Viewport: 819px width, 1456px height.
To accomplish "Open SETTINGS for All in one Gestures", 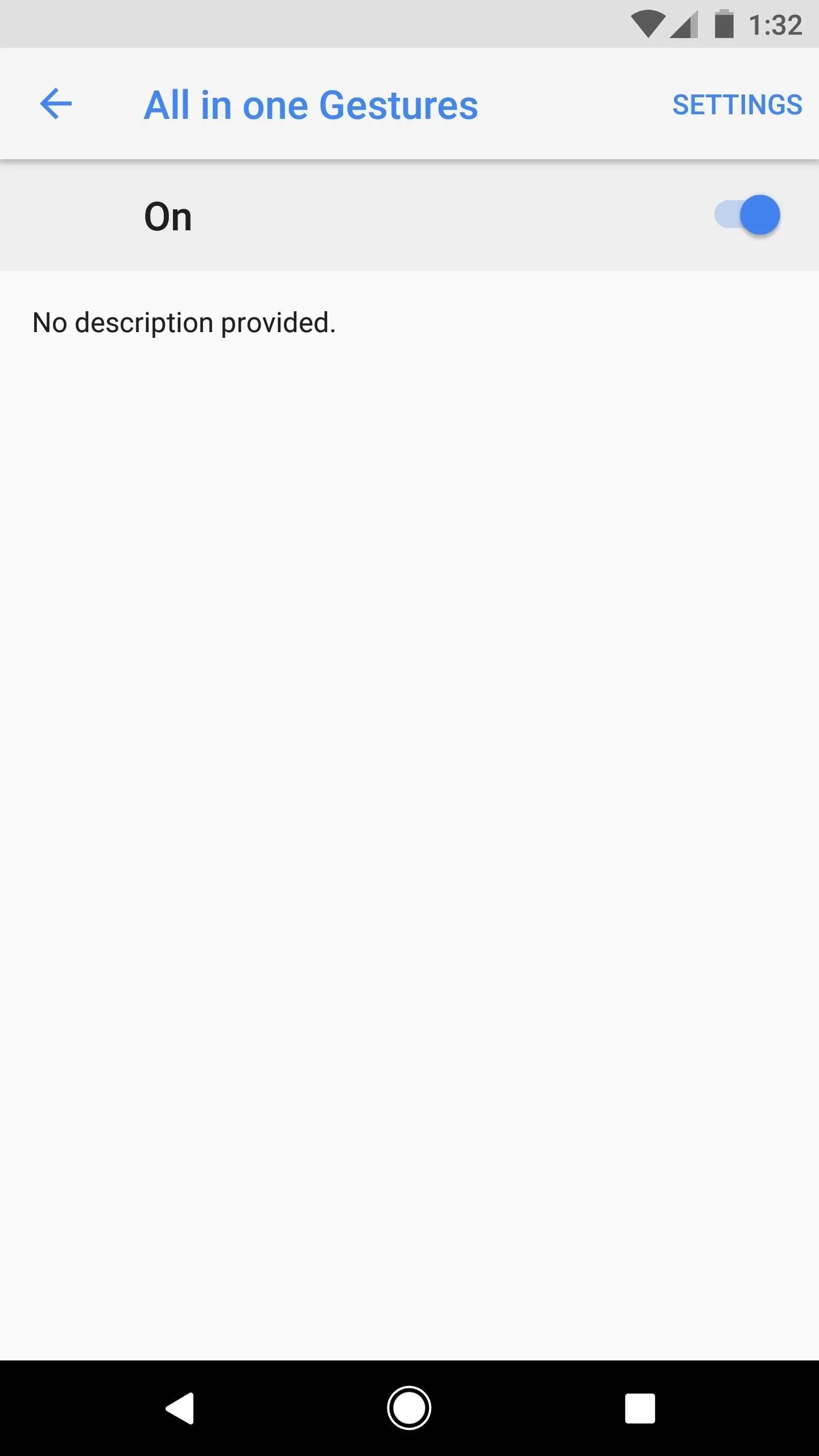I will (x=737, y=105).
